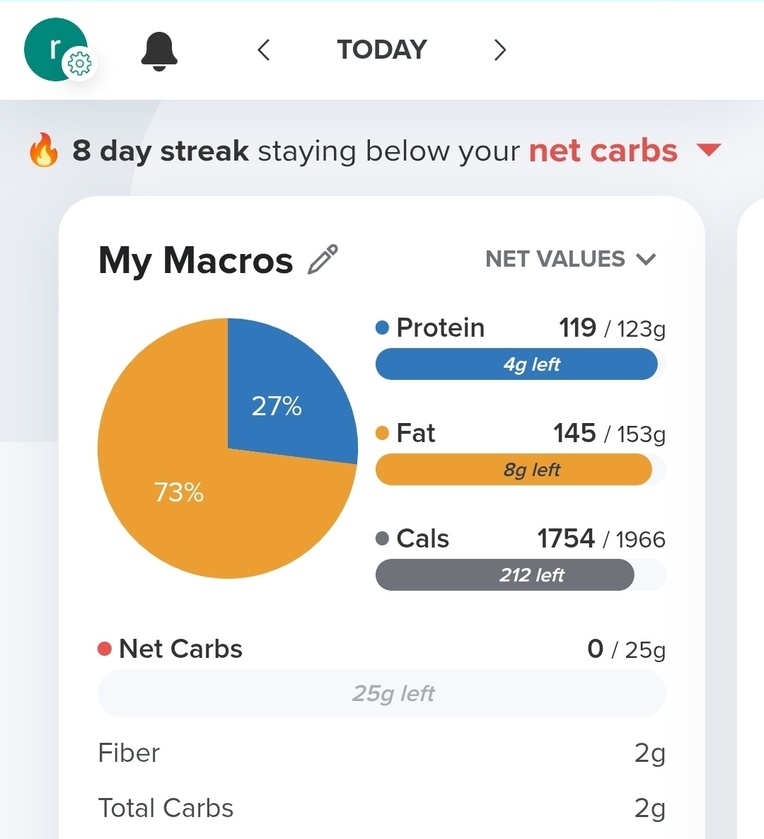
Task: Go to the previous day
Action: [x=264, y=50]
